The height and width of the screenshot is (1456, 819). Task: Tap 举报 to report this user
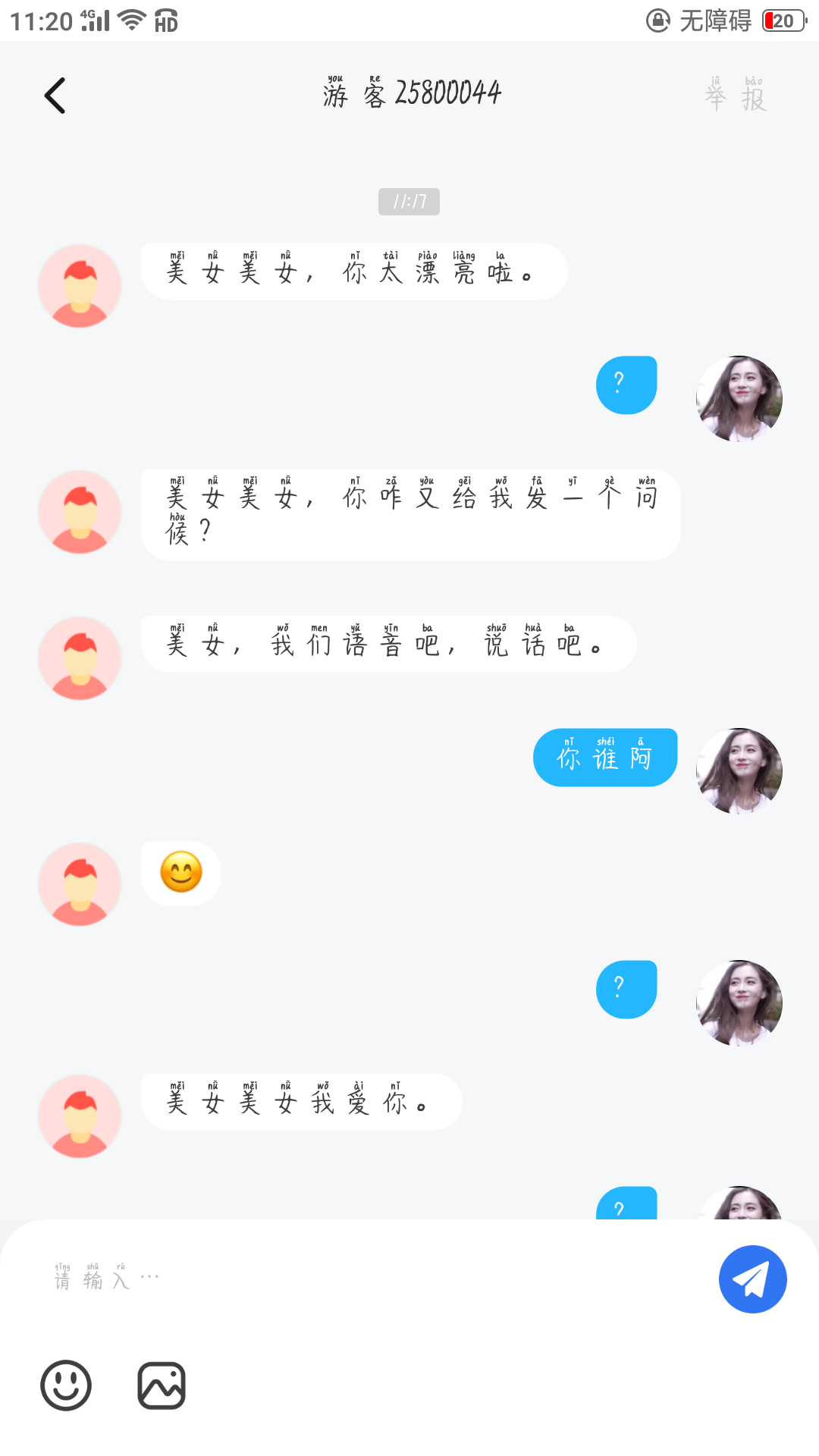736,96
